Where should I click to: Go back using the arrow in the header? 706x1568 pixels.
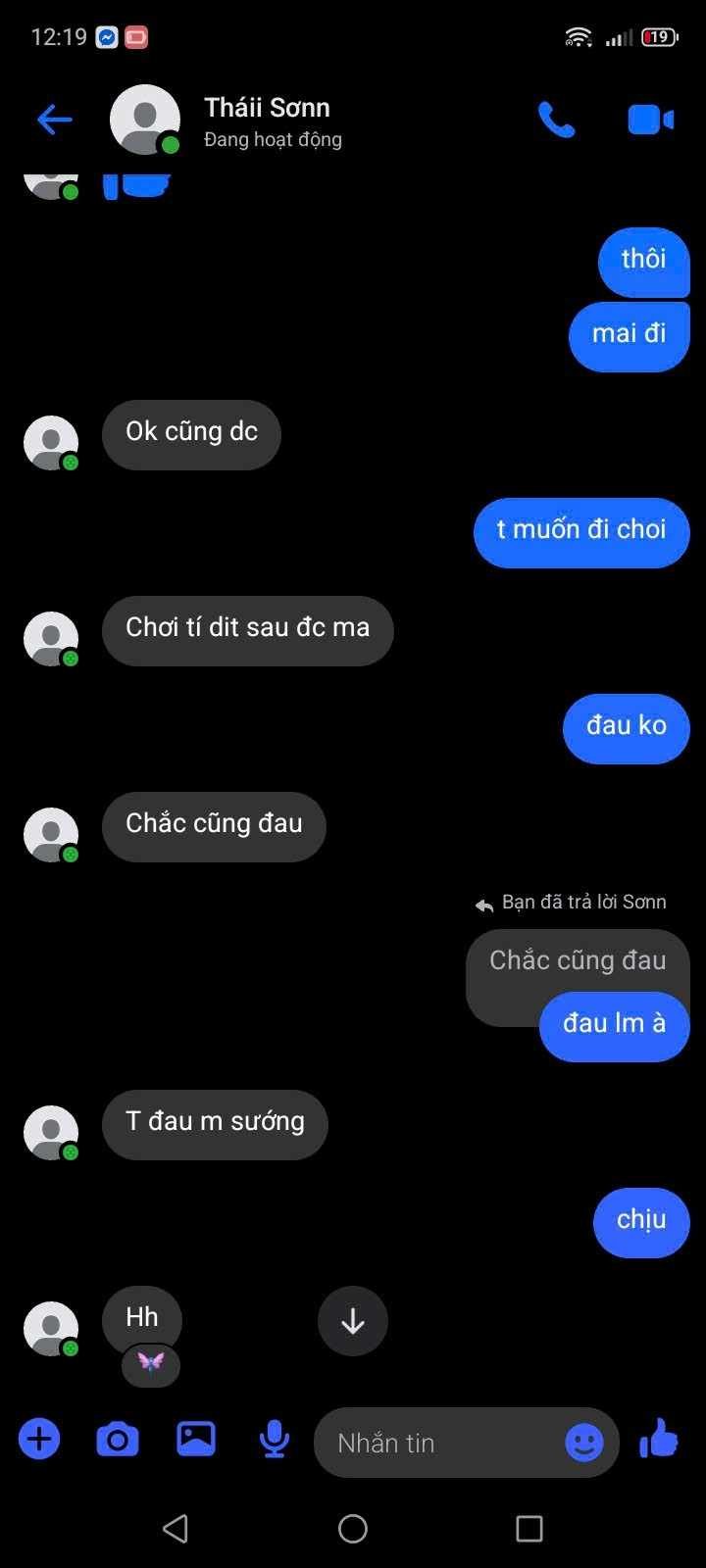(x=55, y=121)
